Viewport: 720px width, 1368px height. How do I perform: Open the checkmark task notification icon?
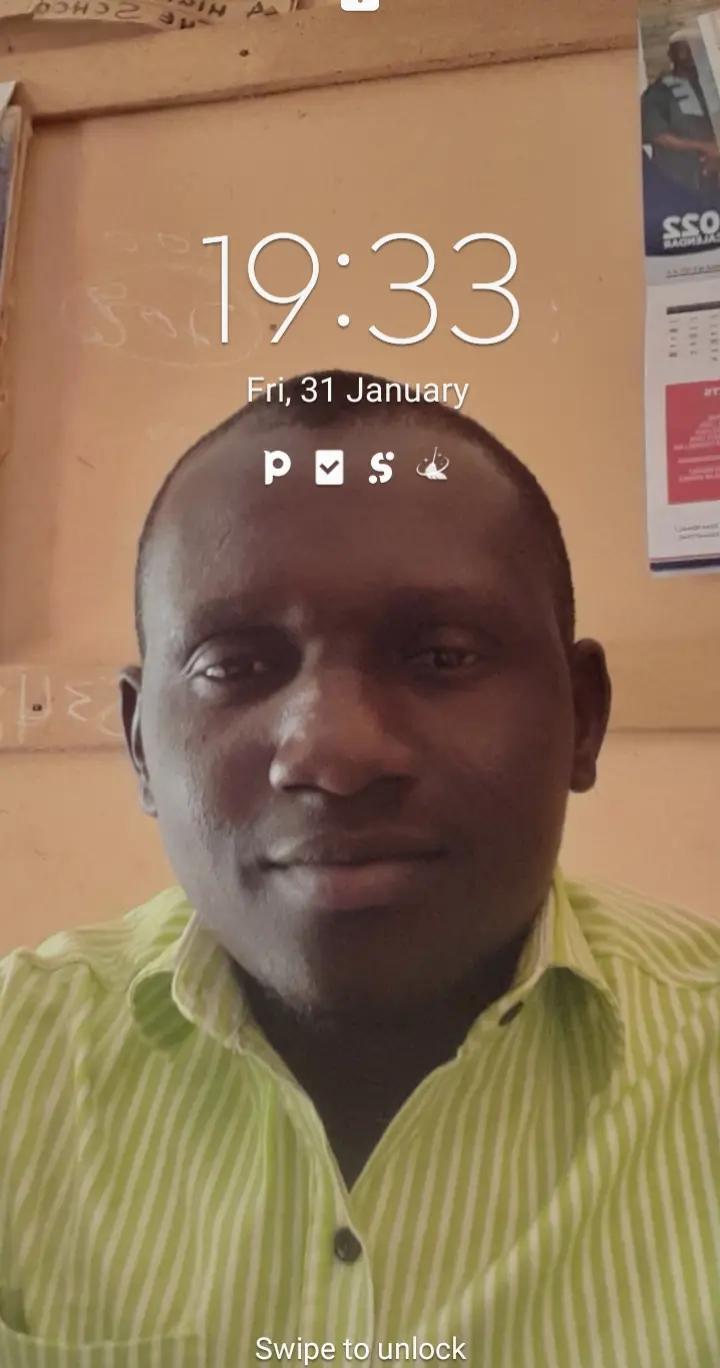(329, 467)
